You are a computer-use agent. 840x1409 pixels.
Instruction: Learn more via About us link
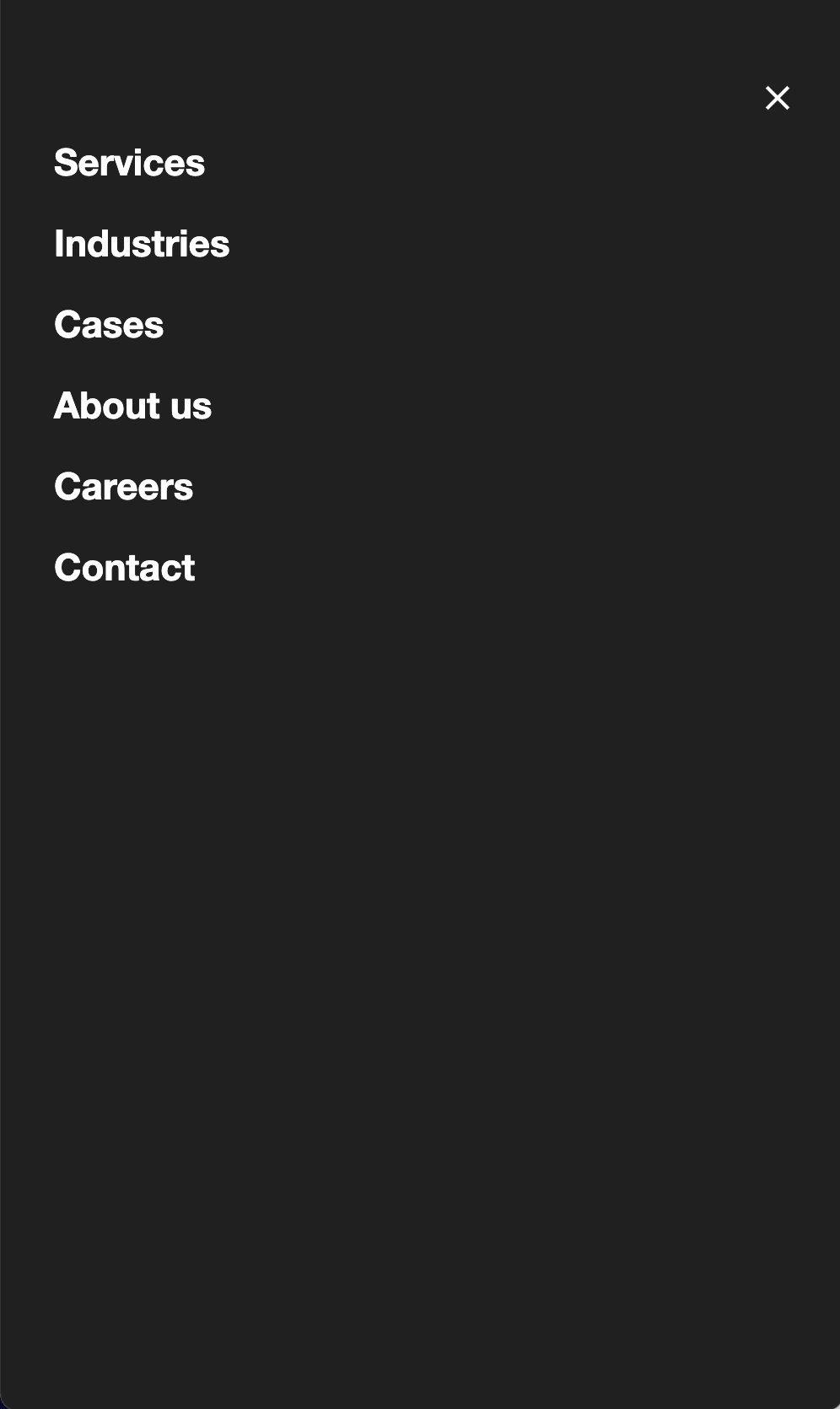point(132,405)
